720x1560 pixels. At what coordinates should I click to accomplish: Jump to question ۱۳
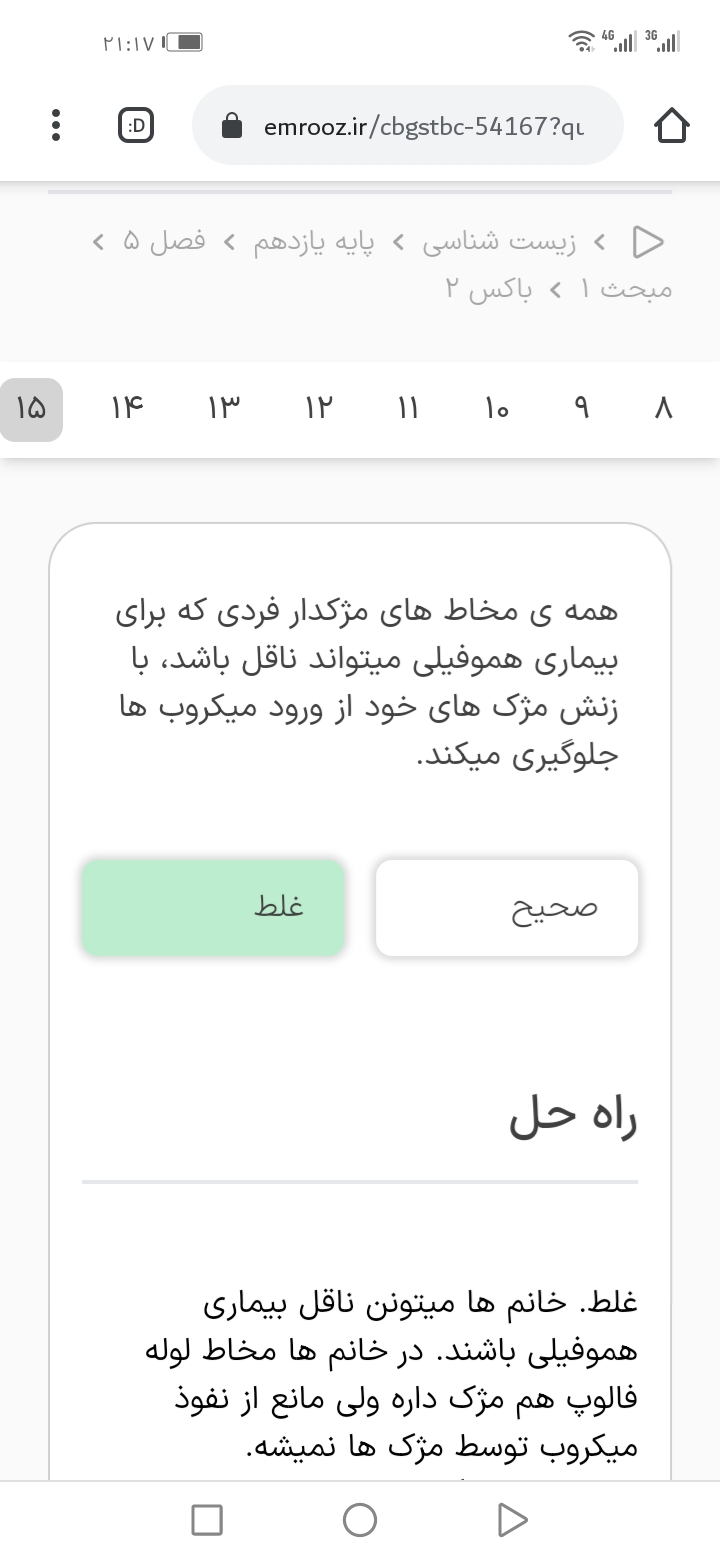pos(224,409)
